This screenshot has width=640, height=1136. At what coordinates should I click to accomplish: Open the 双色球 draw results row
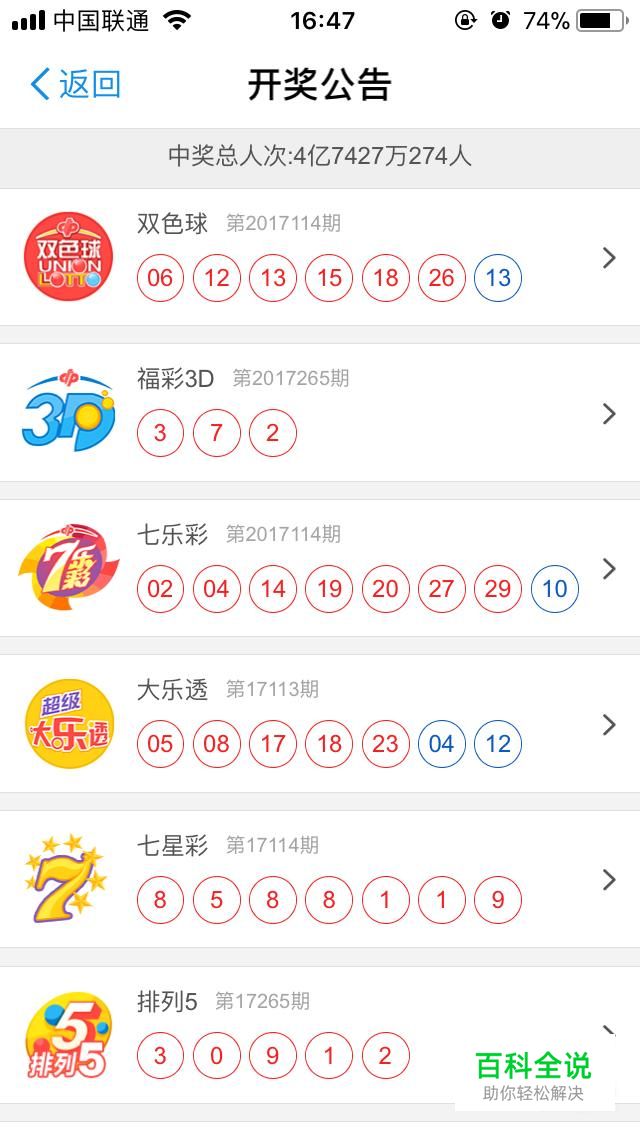tap(320, 257)
